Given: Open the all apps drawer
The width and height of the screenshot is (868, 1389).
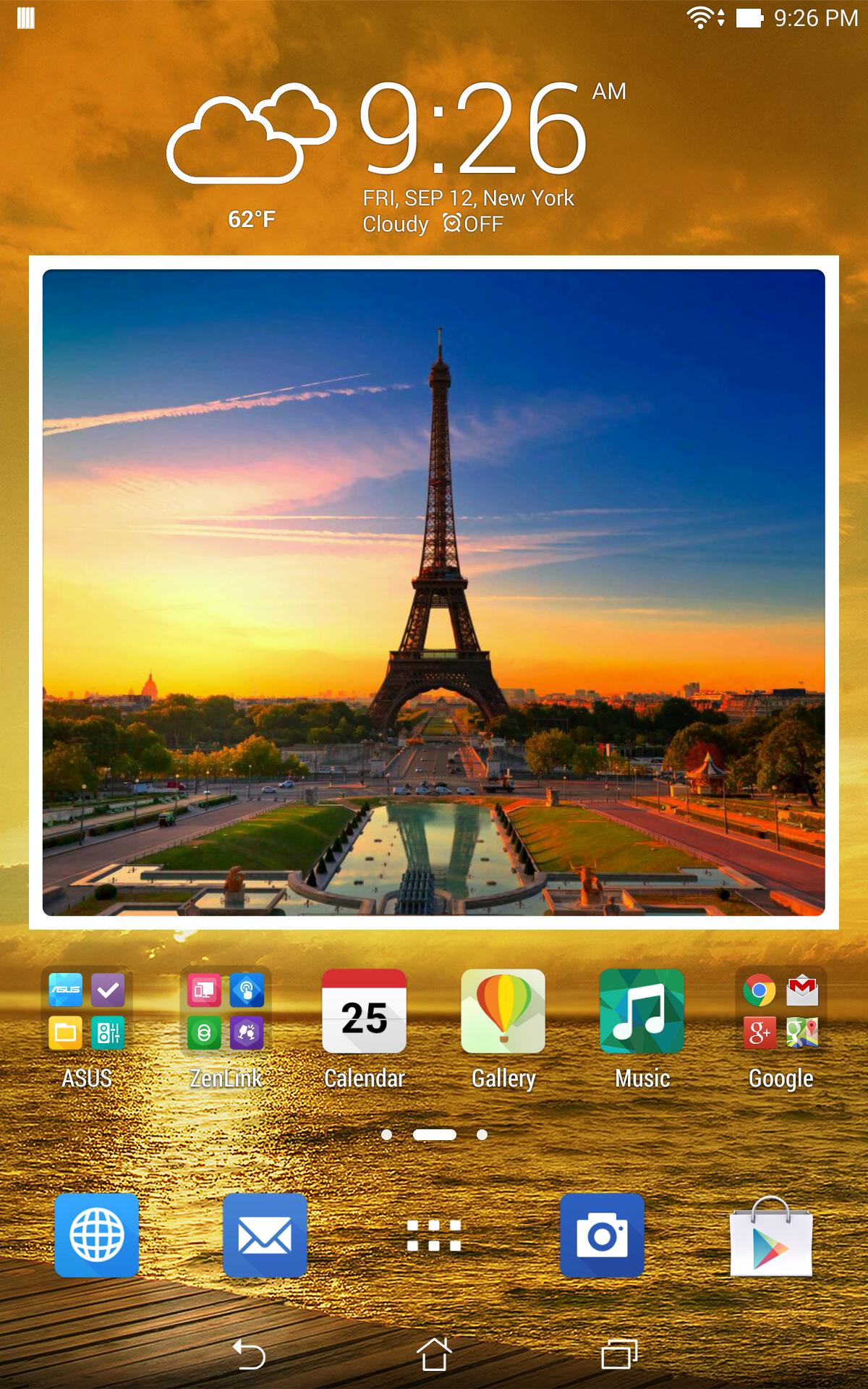Looking at the screenshot, I should pos(434,1236).
